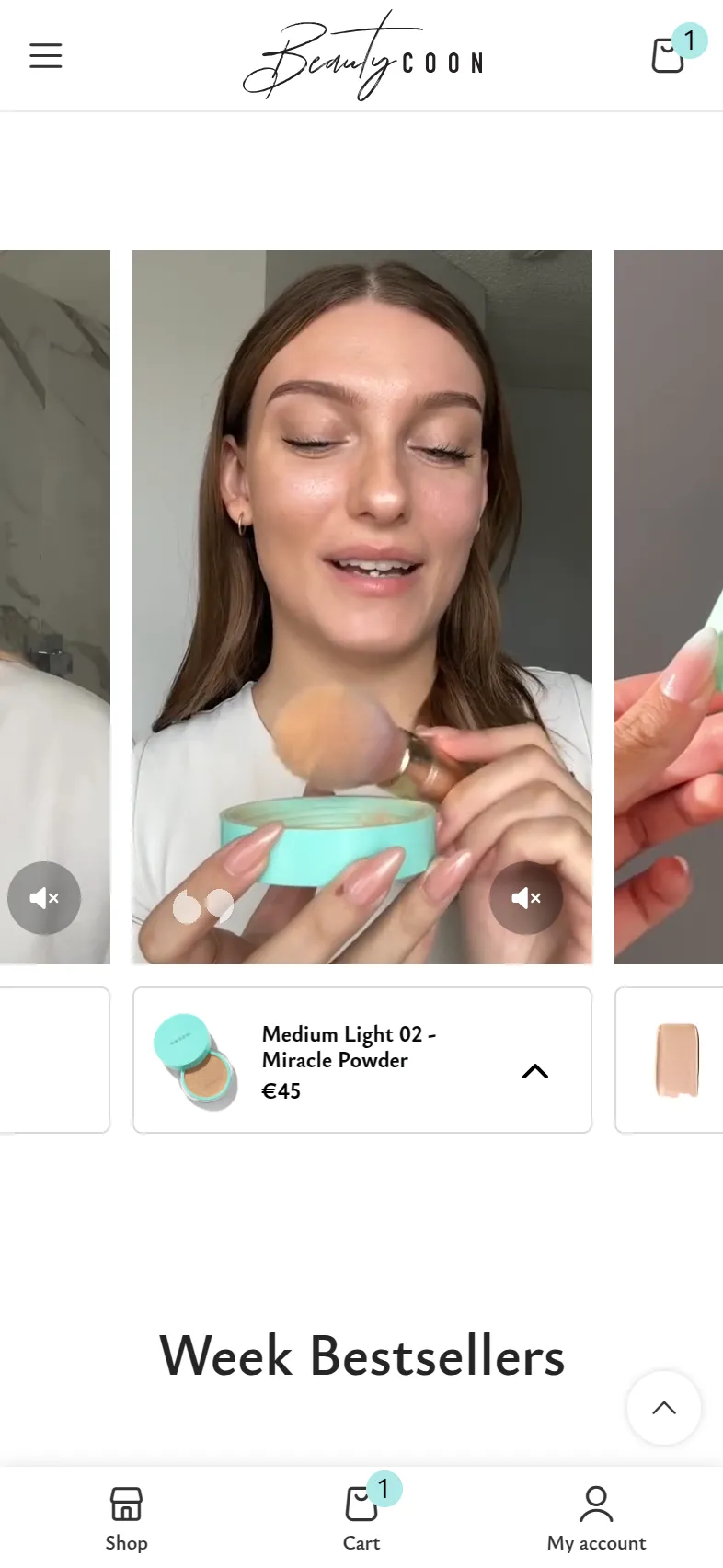Switch to the Shop tab
The image size is (723, 1568).
[x=126, y=1518]
